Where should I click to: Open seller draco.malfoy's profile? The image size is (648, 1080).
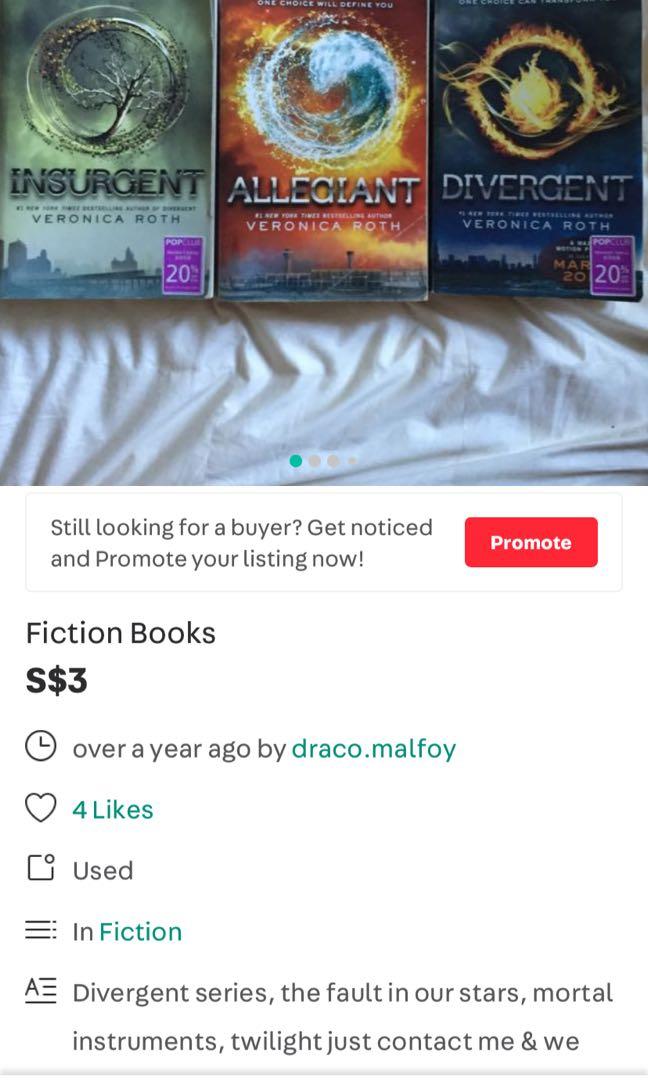click(x=373, y=748)
